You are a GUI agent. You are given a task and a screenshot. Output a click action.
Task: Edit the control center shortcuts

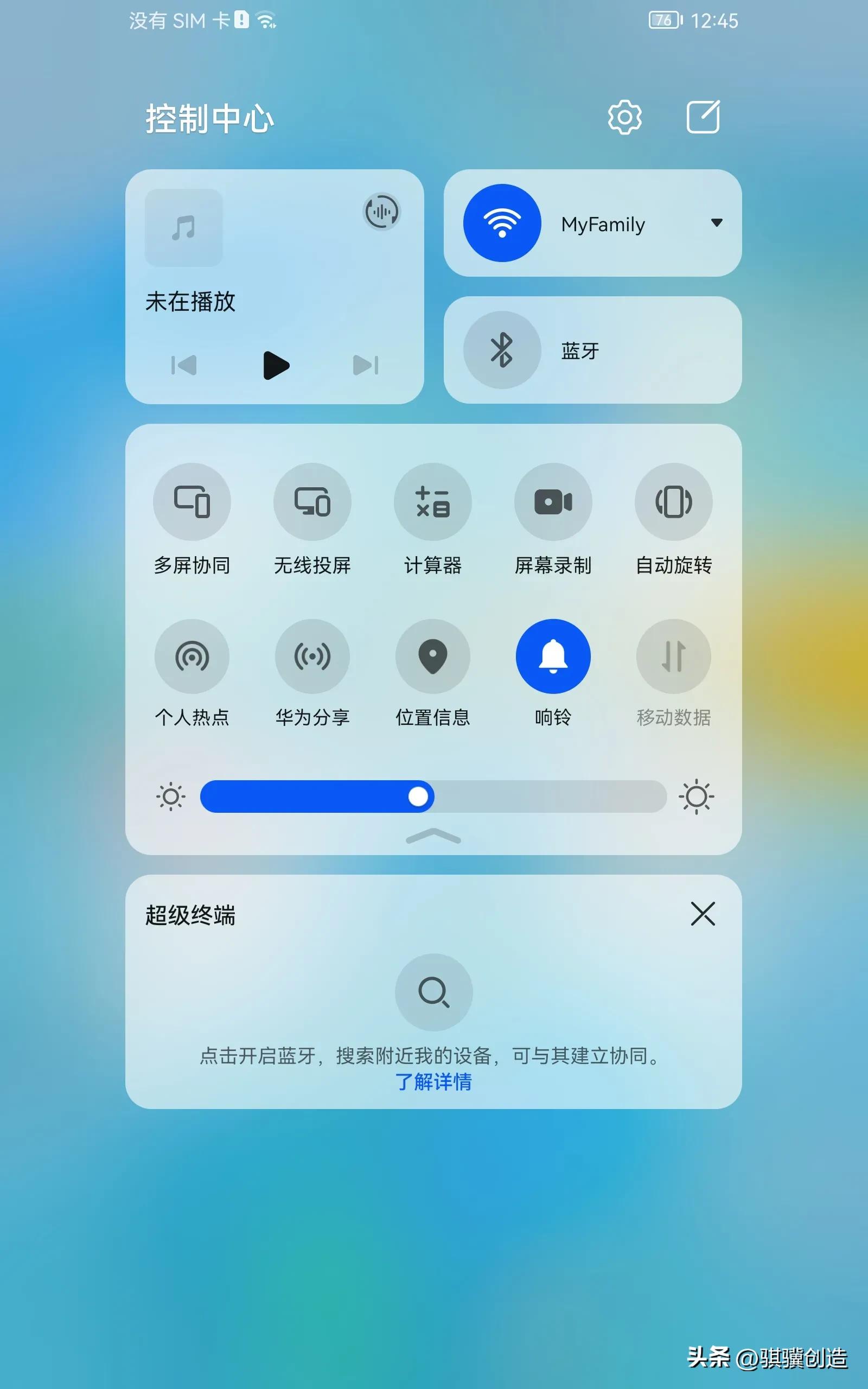(x=703, y=118)
